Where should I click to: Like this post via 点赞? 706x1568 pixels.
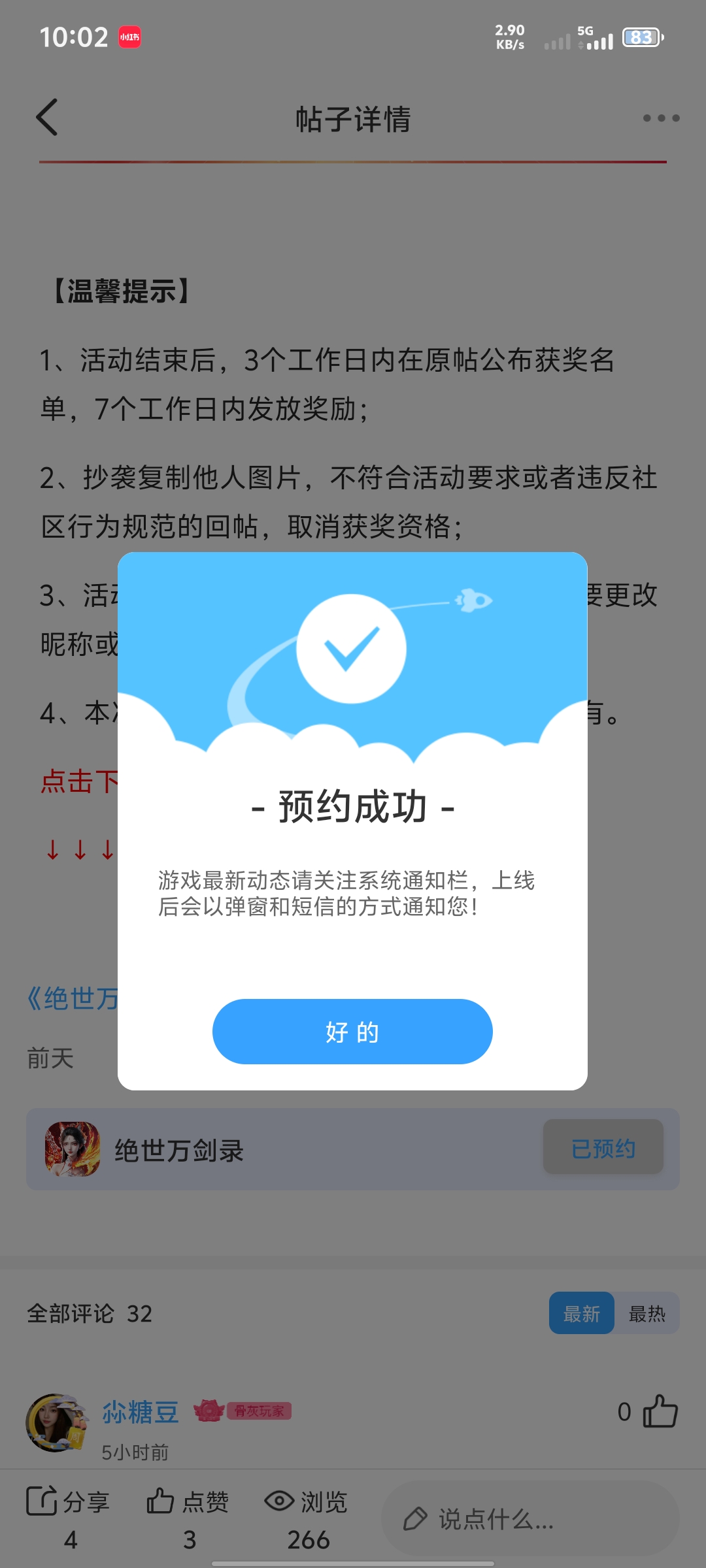[188, 1503]
